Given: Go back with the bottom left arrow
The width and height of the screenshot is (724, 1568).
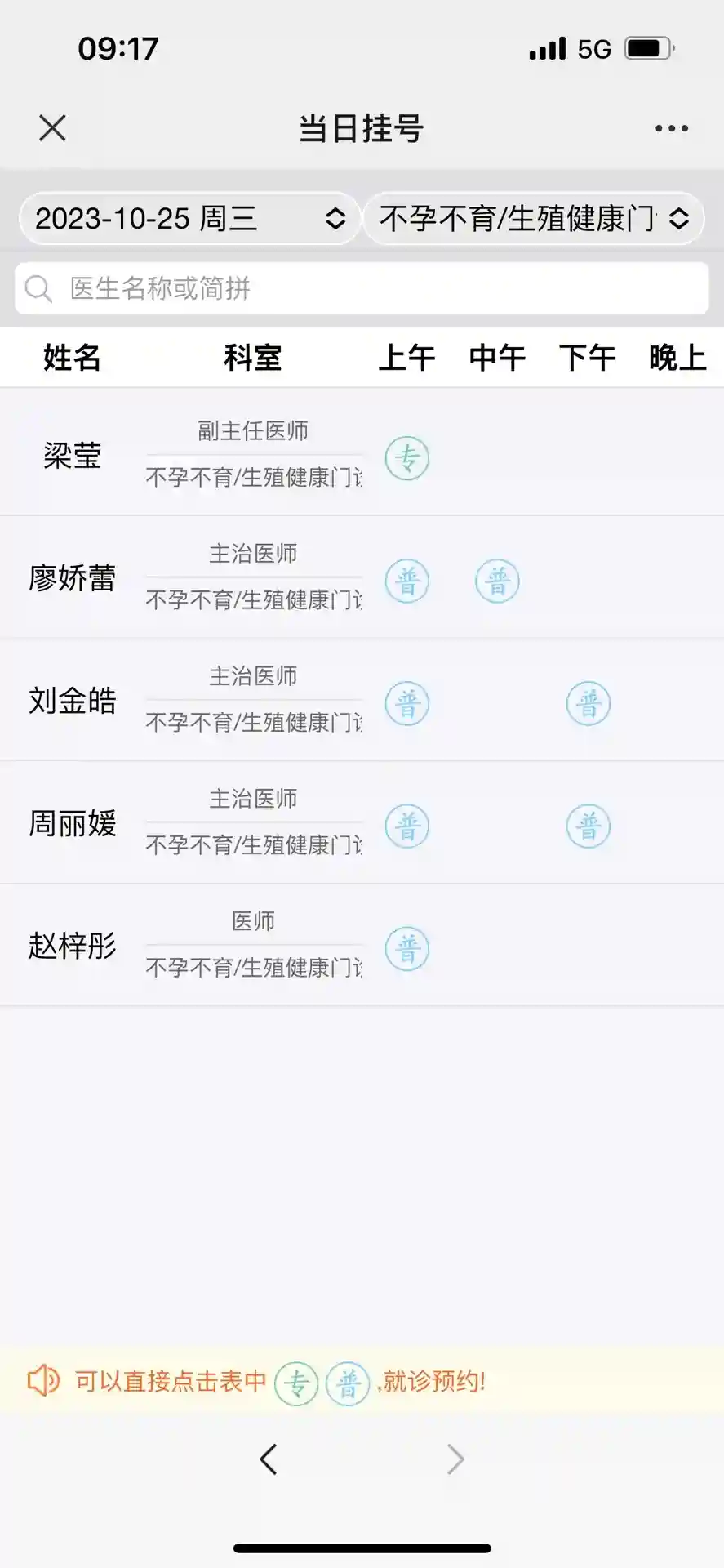Looking at the screenshot, I should 269,1459.
